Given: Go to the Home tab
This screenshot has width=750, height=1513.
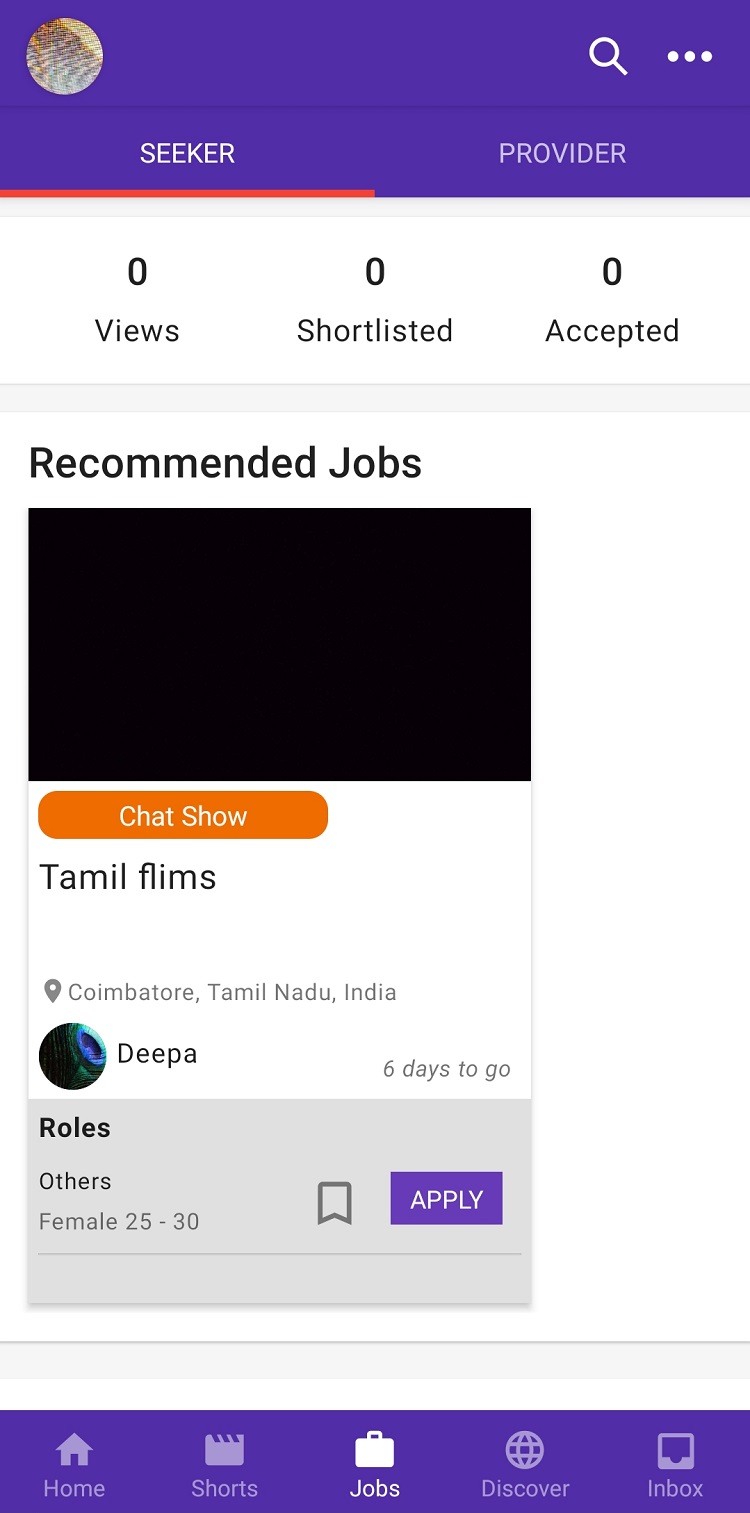Looking at the screenshot, I should [74, 1464].
